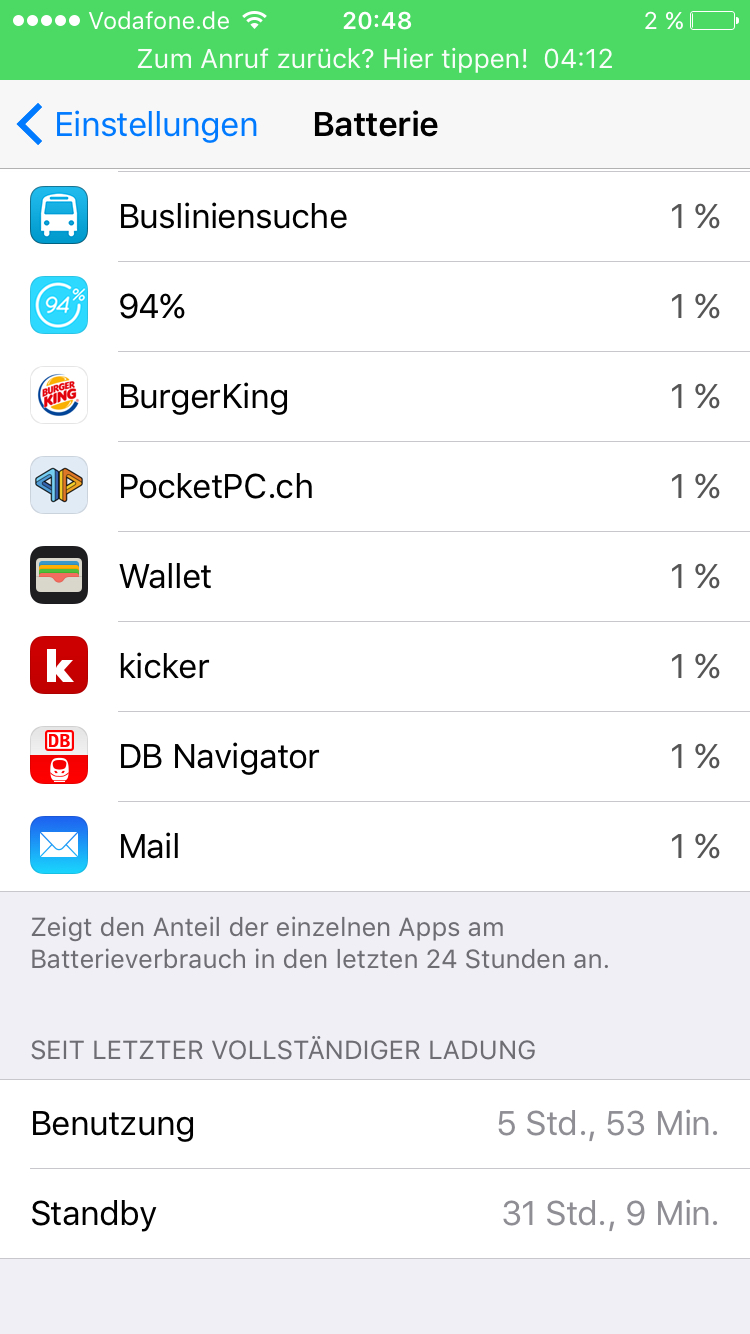The height and width of the screenshot is (1334, 750).
Task: Tap the PocketPC.ch row
Action: (x=375, y=486)
